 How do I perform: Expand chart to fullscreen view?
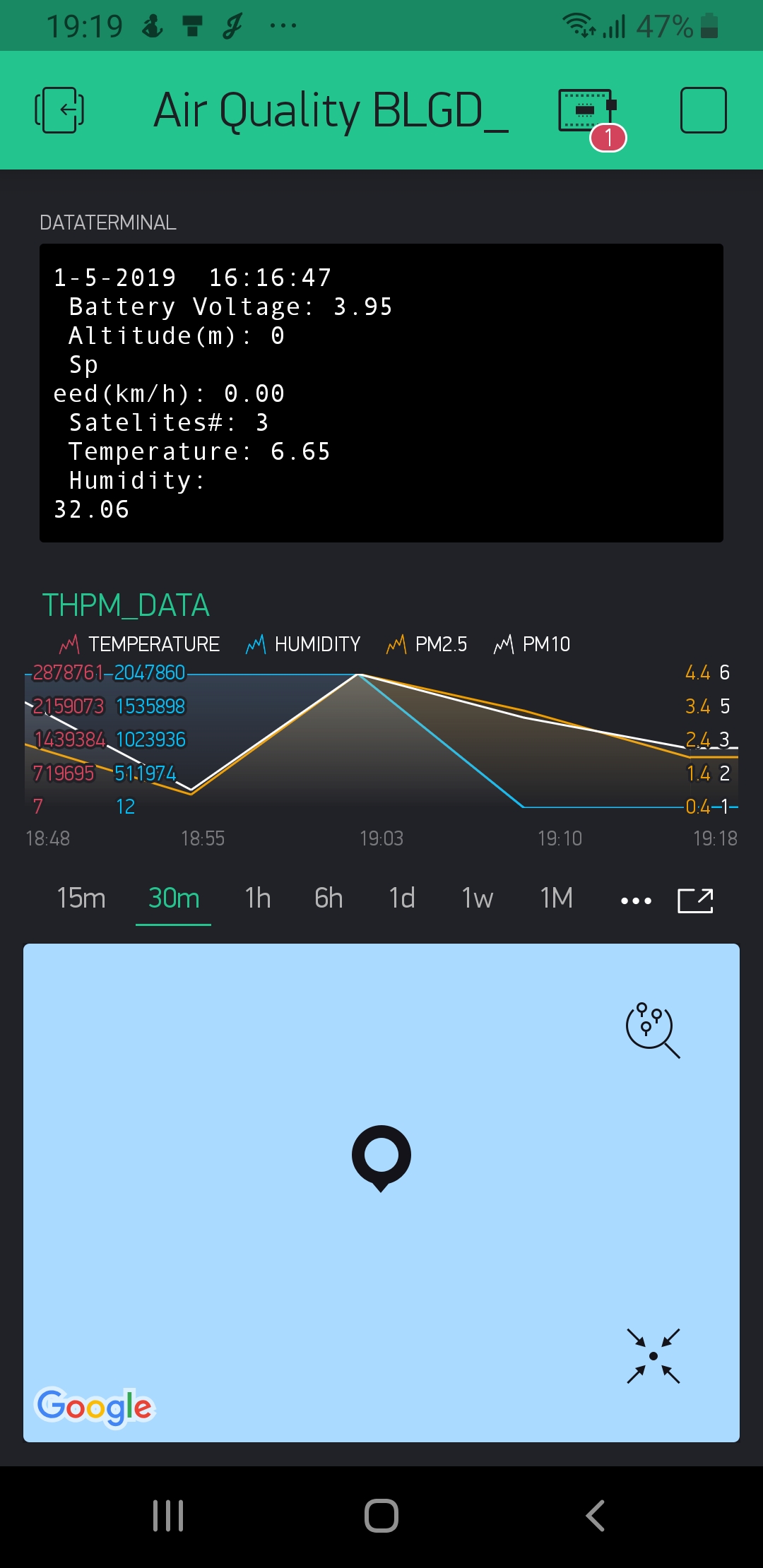click(695, 901)
